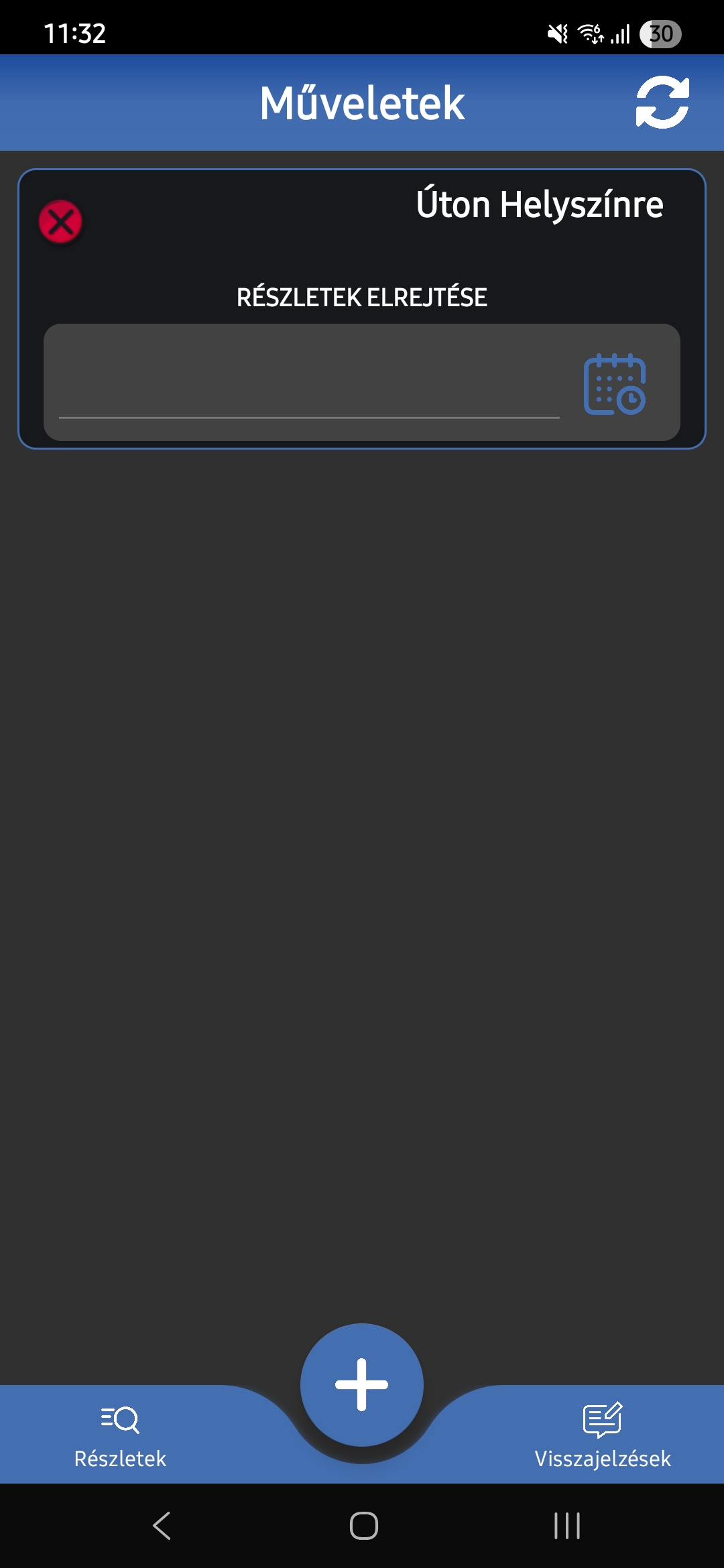Focus the empty date text field
Viewport: 724px width, 1568px height.
309,385
